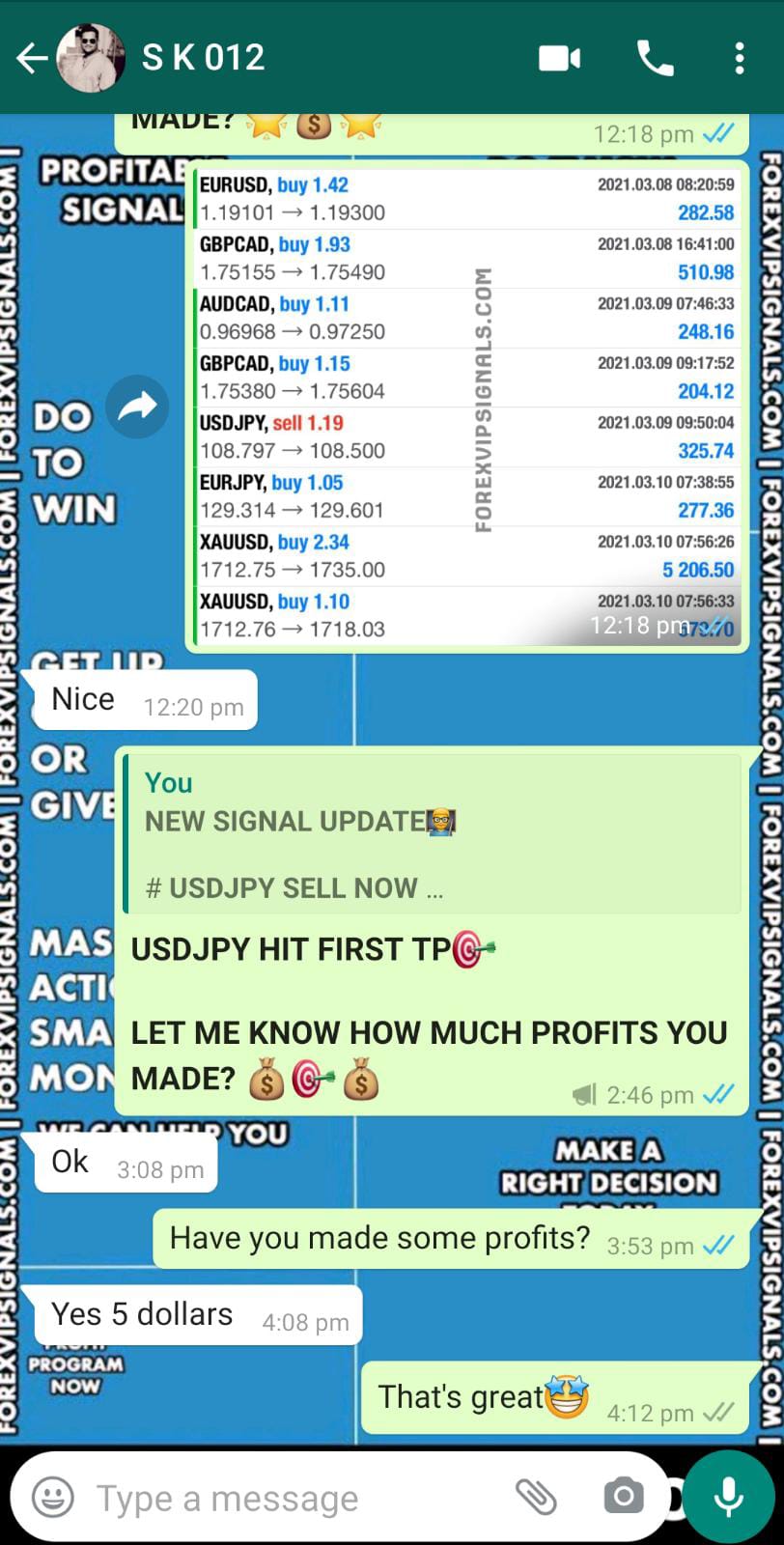This screenshot has height=1545, width=784.
Task: Open the trade results image
Action: (x=466, y=406)
